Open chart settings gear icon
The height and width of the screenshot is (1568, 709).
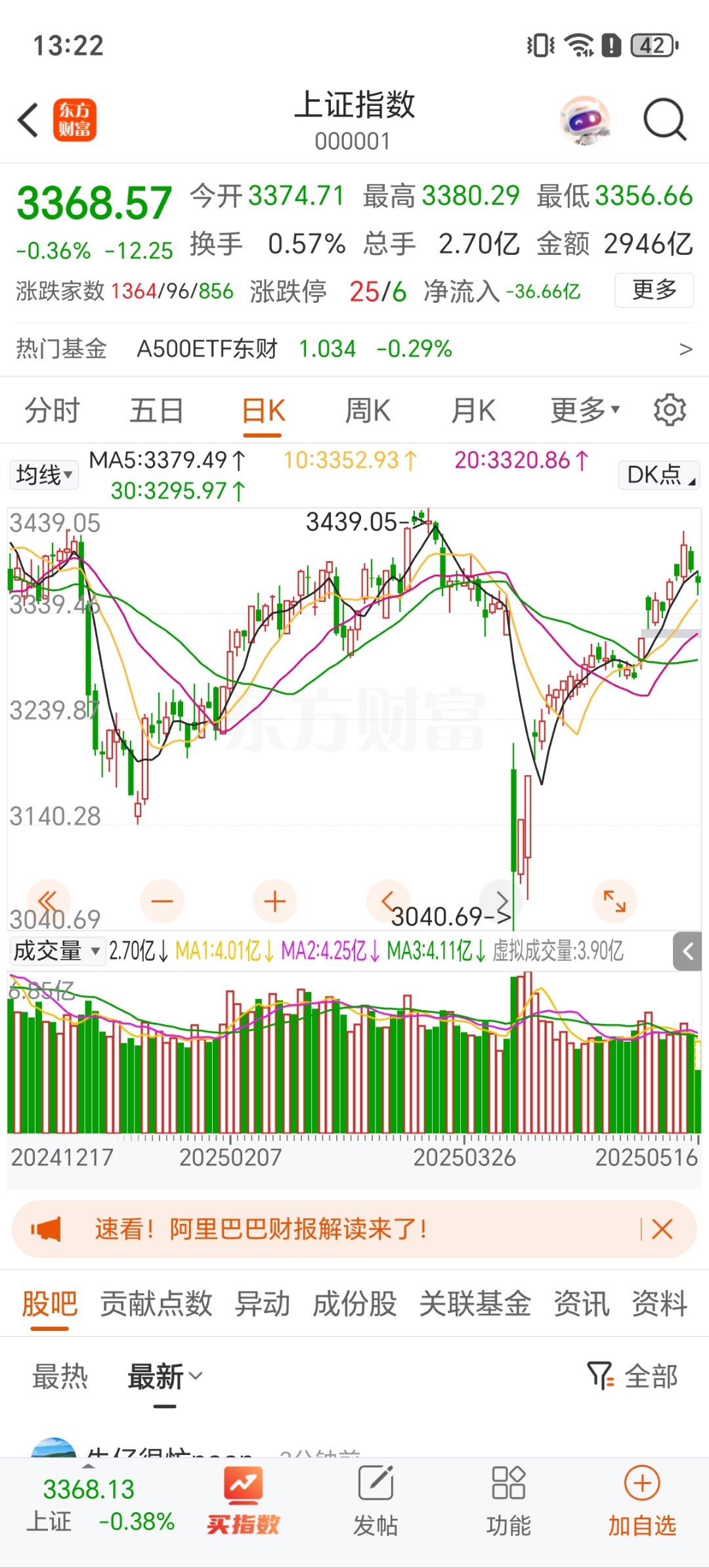(x=670, y=411)
